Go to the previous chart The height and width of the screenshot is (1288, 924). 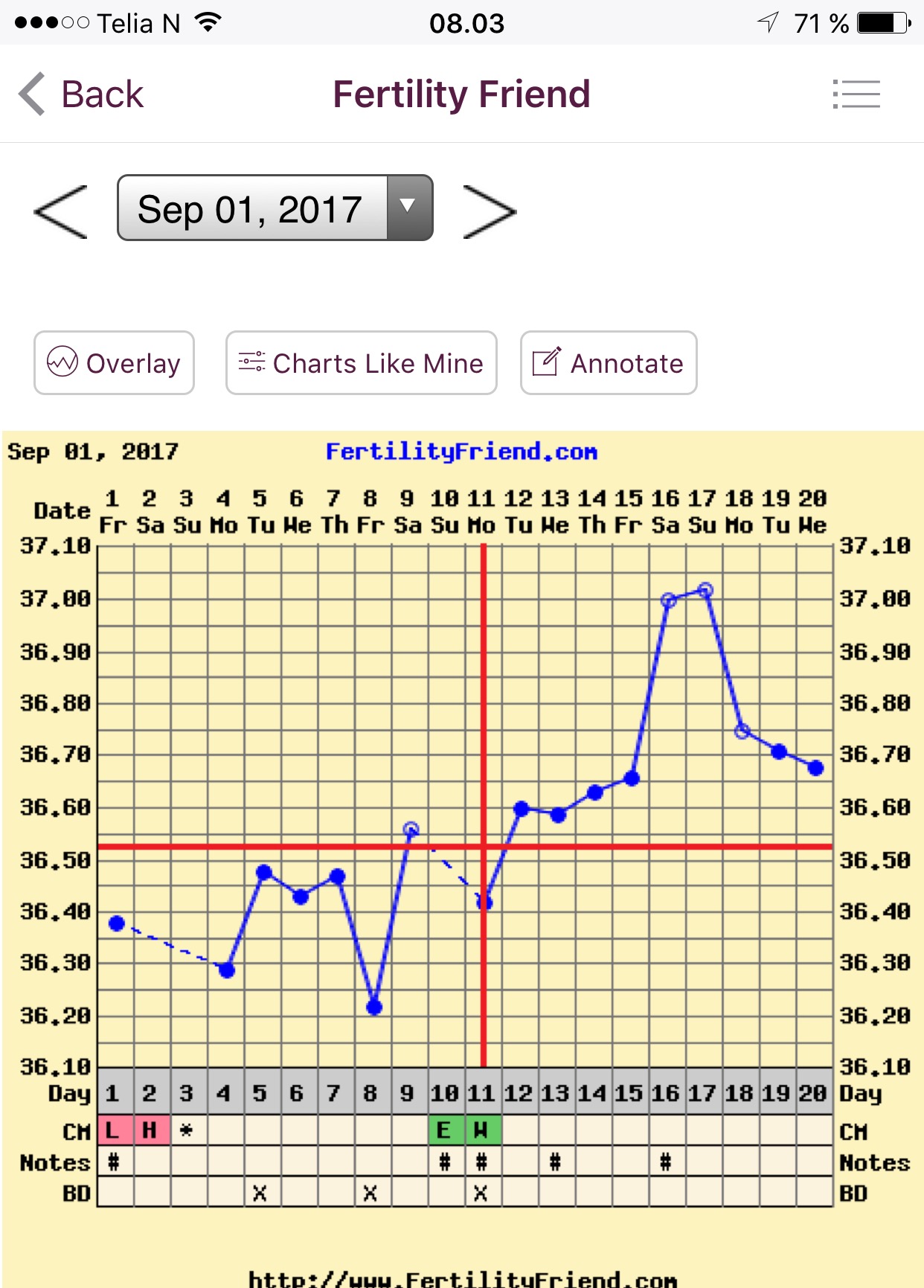coord(61,211)
